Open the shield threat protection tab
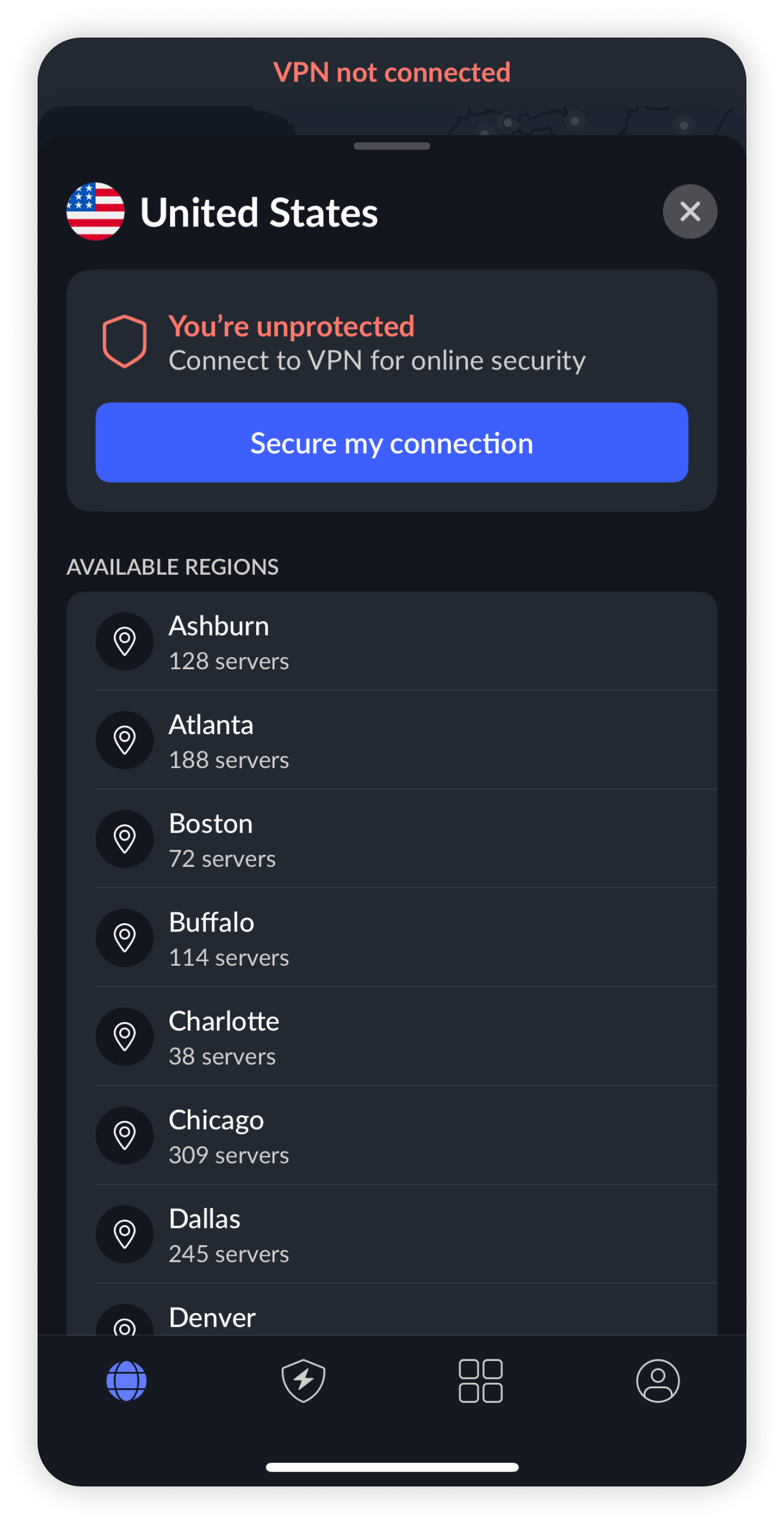Image resolution: width=784 pixels, height=1524 pixels. tap(303, 1381)
